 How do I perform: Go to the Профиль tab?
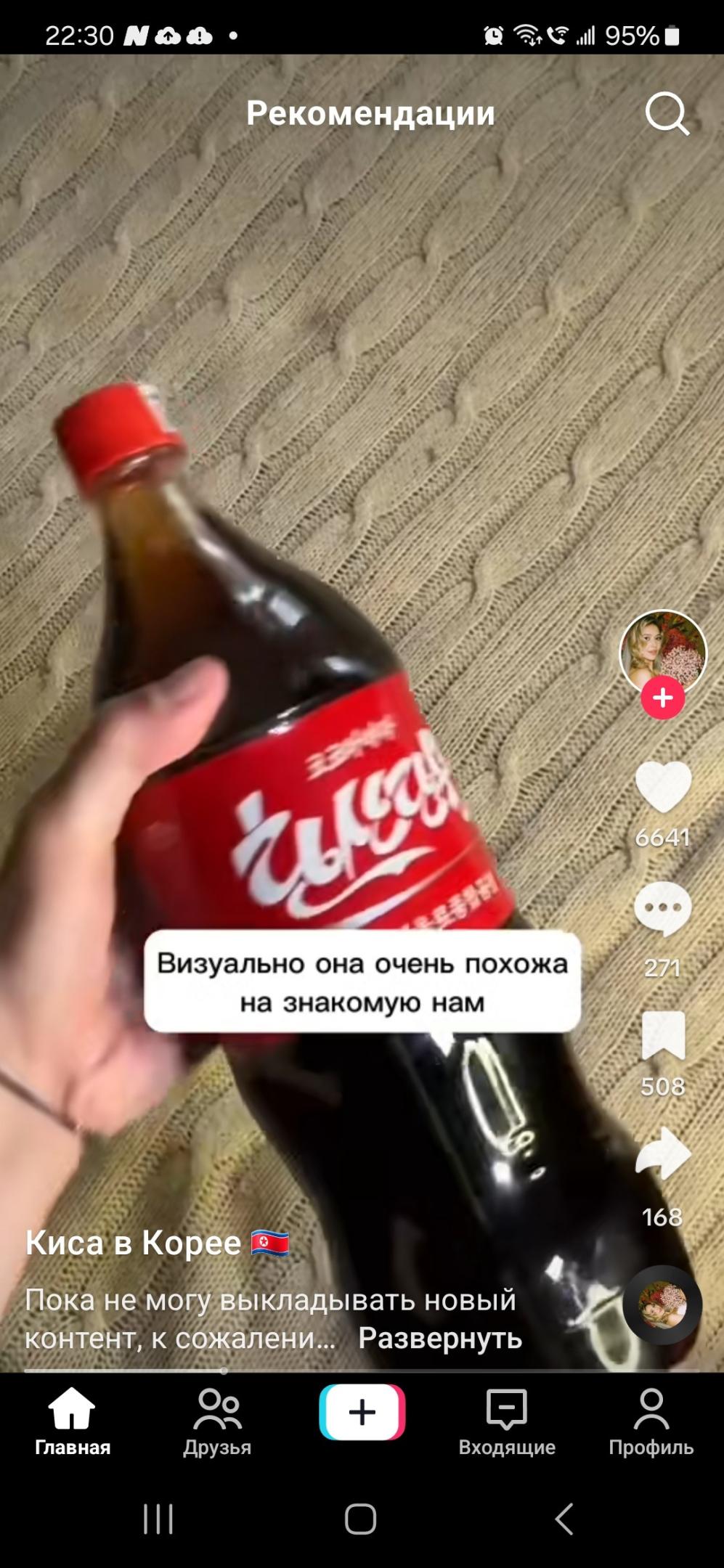(x=651, y=1421)
